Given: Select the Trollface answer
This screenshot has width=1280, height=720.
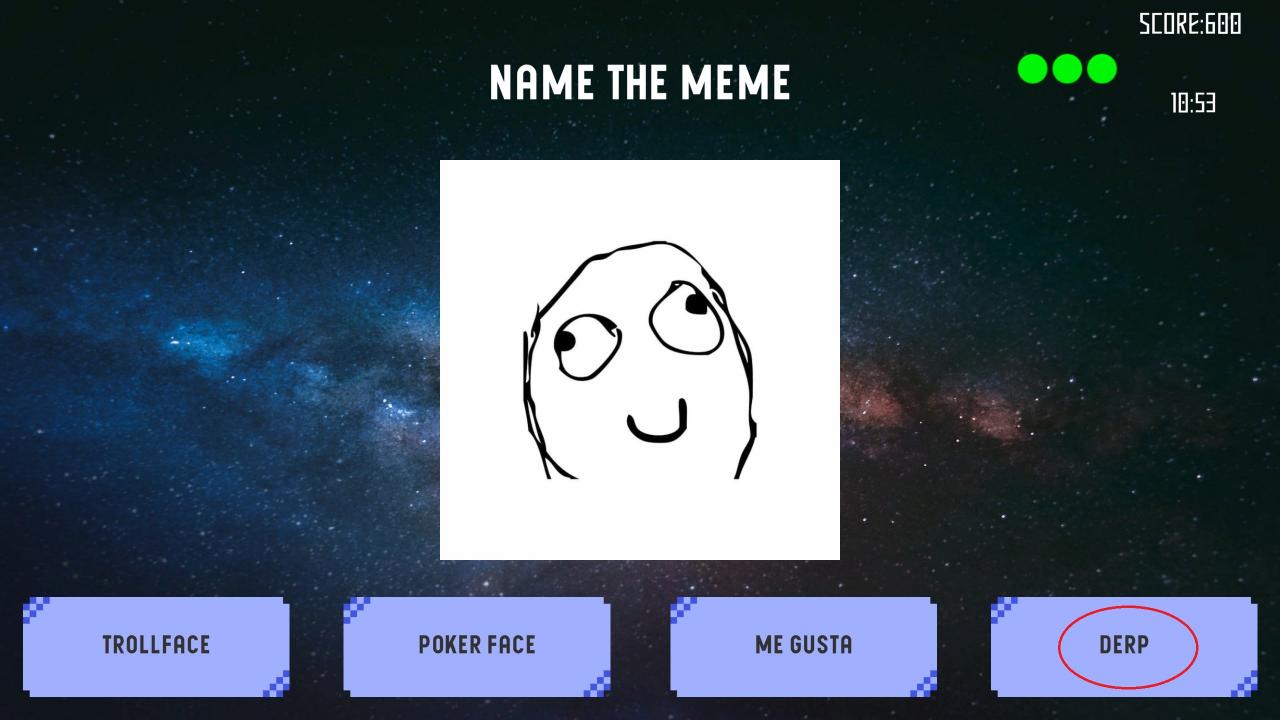Looking at the screenshot, I should click(156, 646).
